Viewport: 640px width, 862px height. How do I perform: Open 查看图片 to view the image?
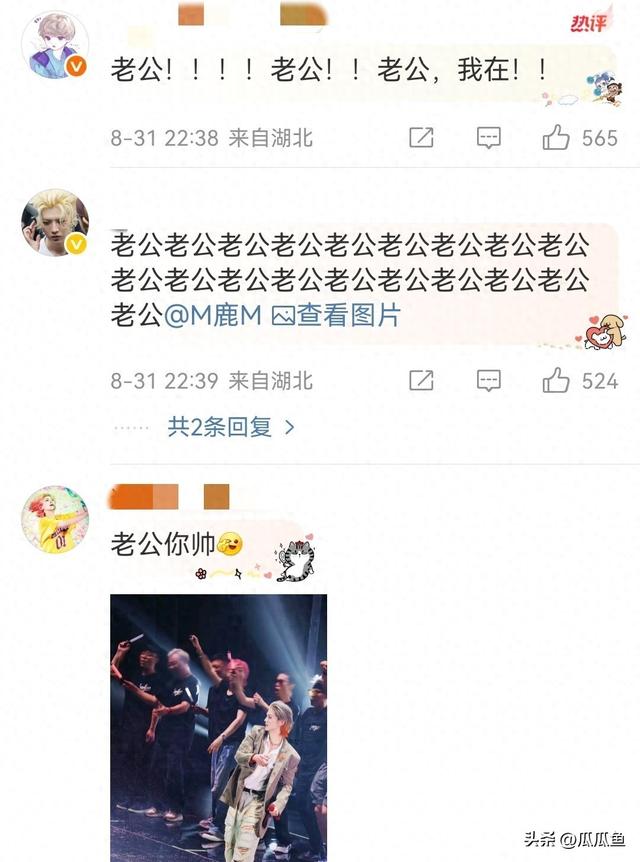[x=337, y=316]
